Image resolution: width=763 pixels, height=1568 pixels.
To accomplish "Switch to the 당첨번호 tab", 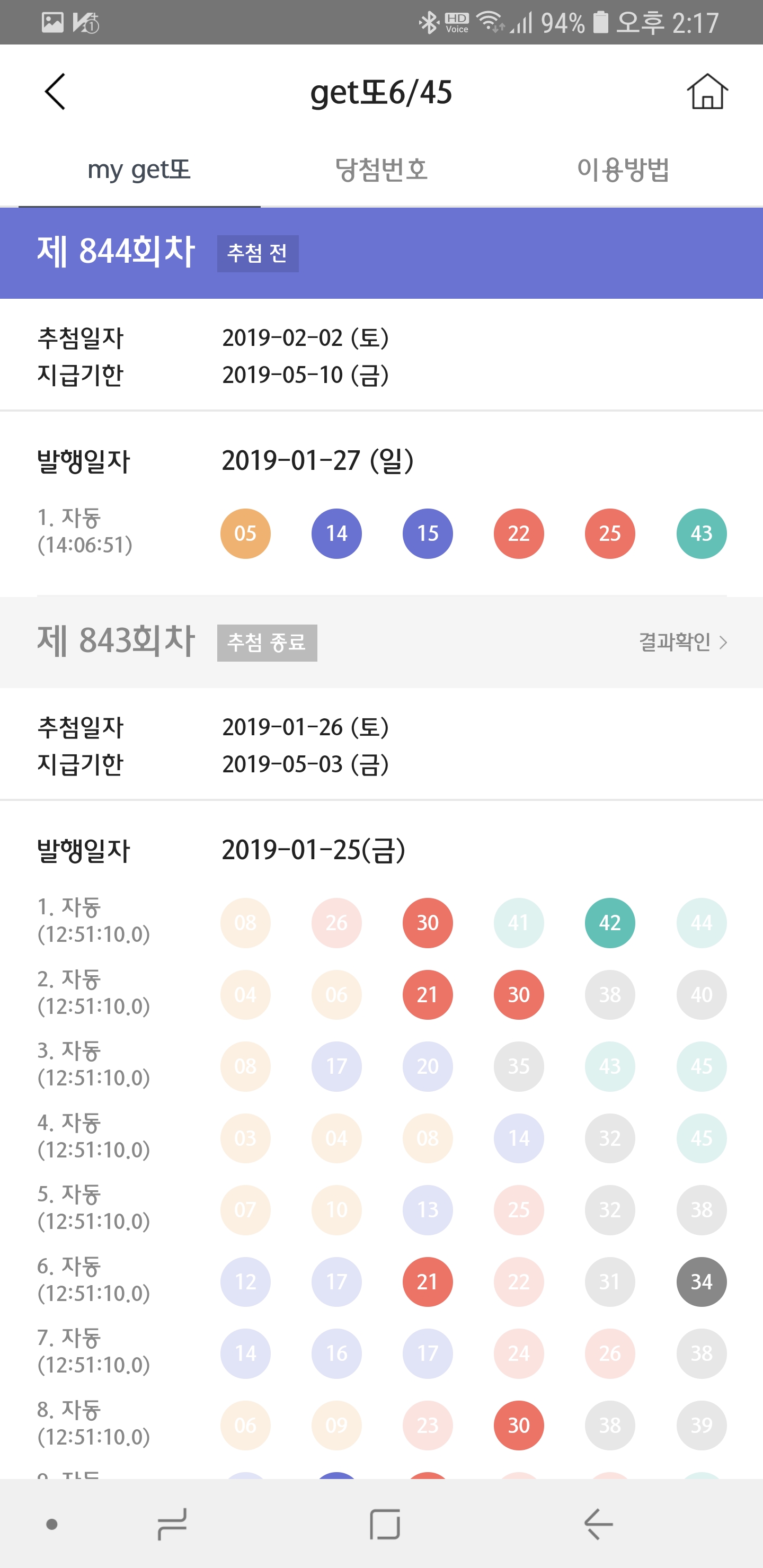I will pos(381,170).
